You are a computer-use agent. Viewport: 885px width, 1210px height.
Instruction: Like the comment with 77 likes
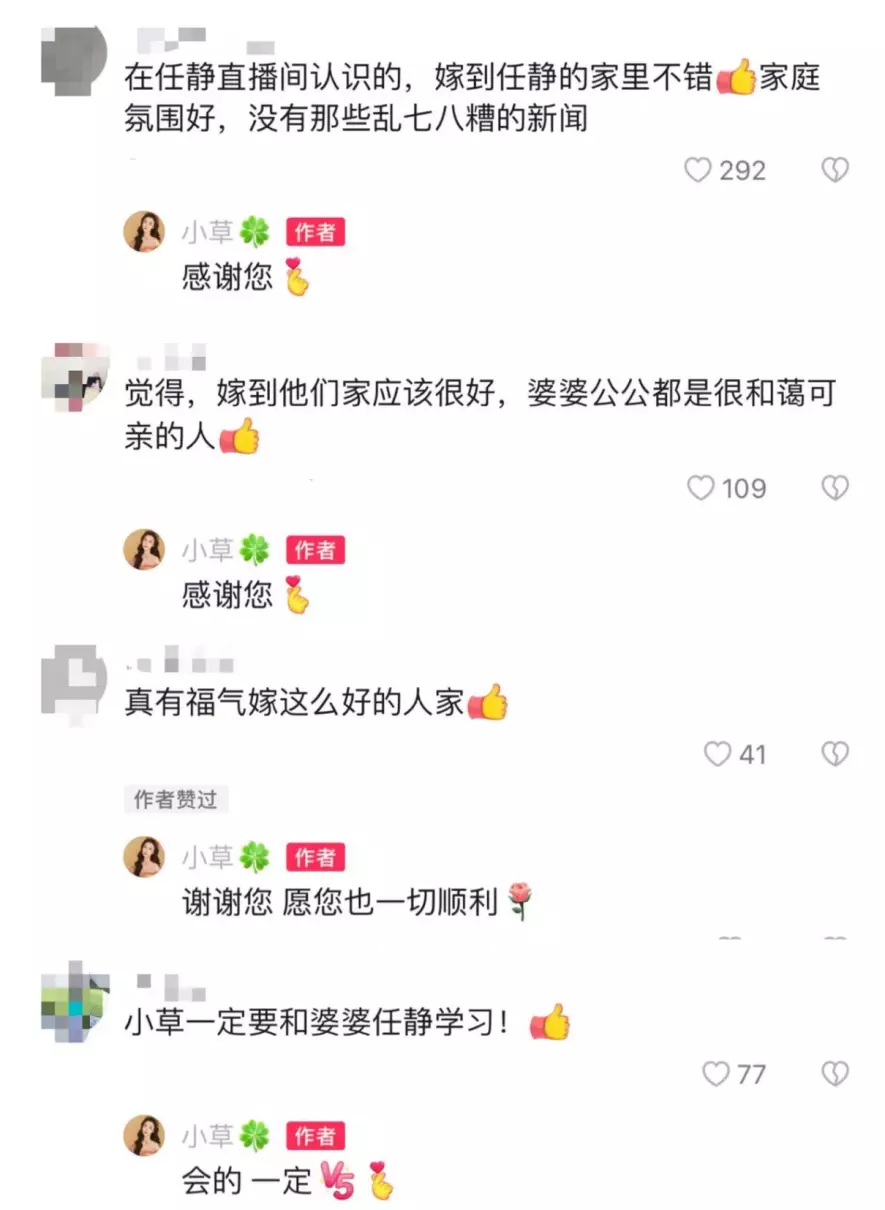716,1075
